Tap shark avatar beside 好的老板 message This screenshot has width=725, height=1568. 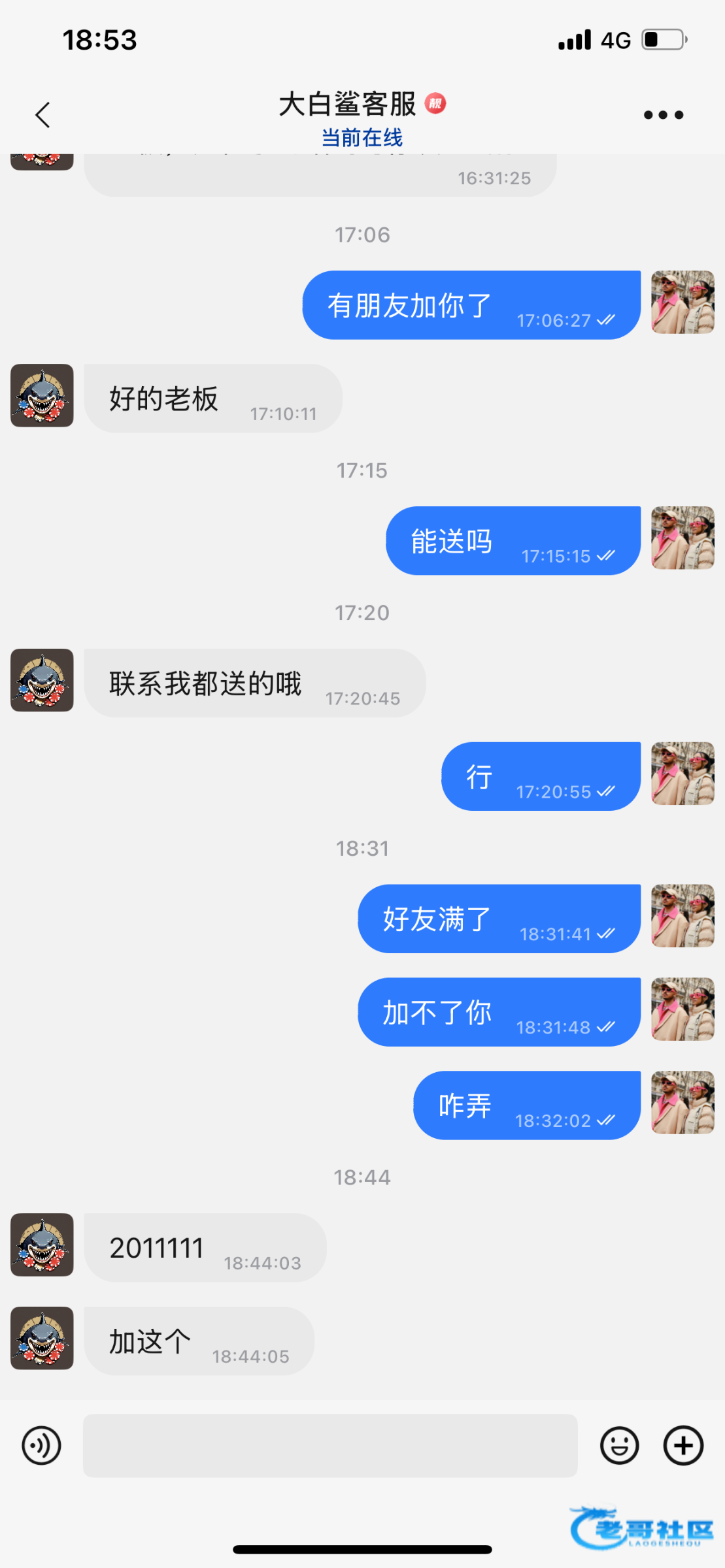click(42, 396)
